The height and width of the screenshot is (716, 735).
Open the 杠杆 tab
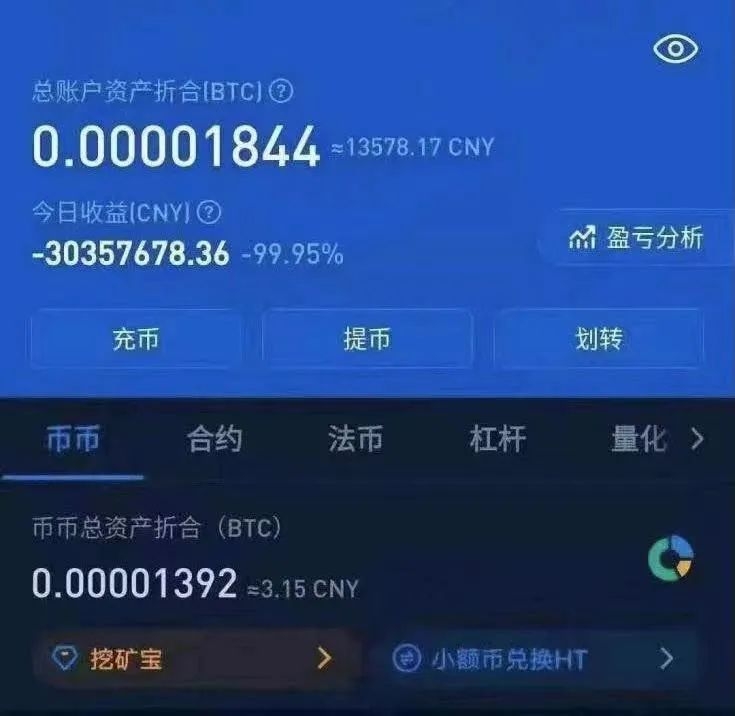click(x=497, y=439)
